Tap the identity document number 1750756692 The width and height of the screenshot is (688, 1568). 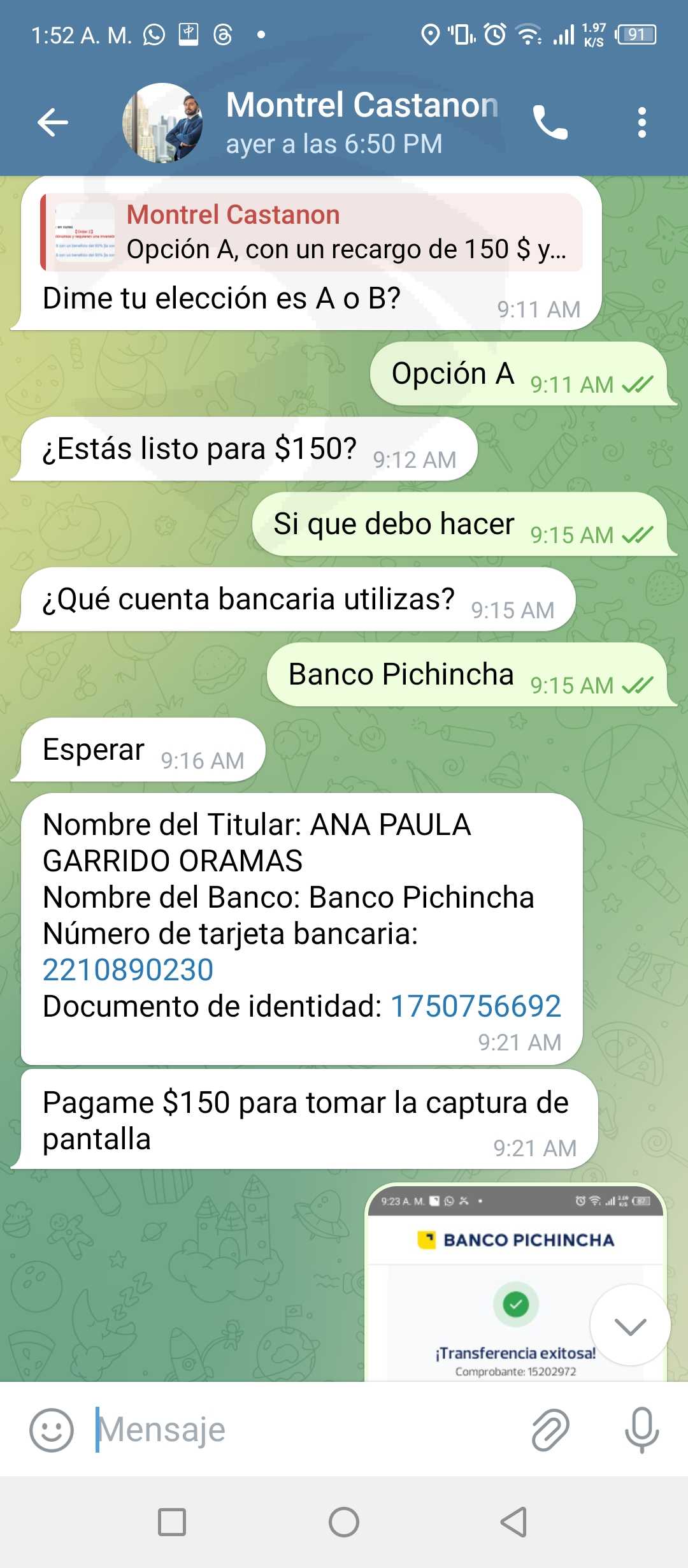click(475, 1006)
